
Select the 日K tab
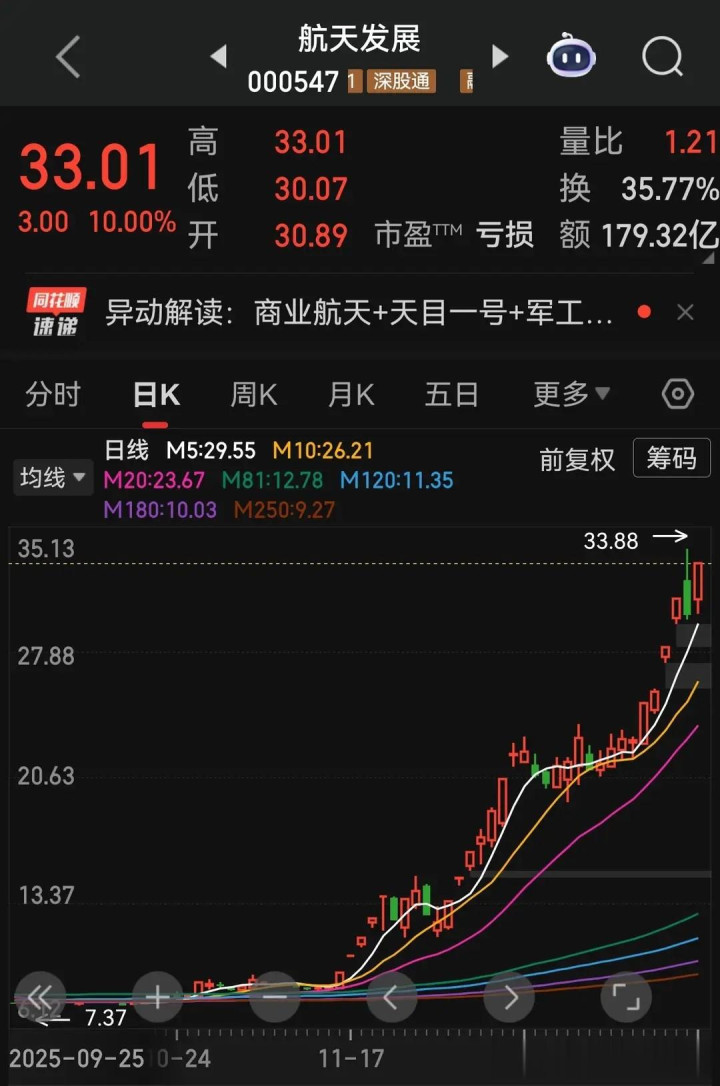click(x=156, y=395)
